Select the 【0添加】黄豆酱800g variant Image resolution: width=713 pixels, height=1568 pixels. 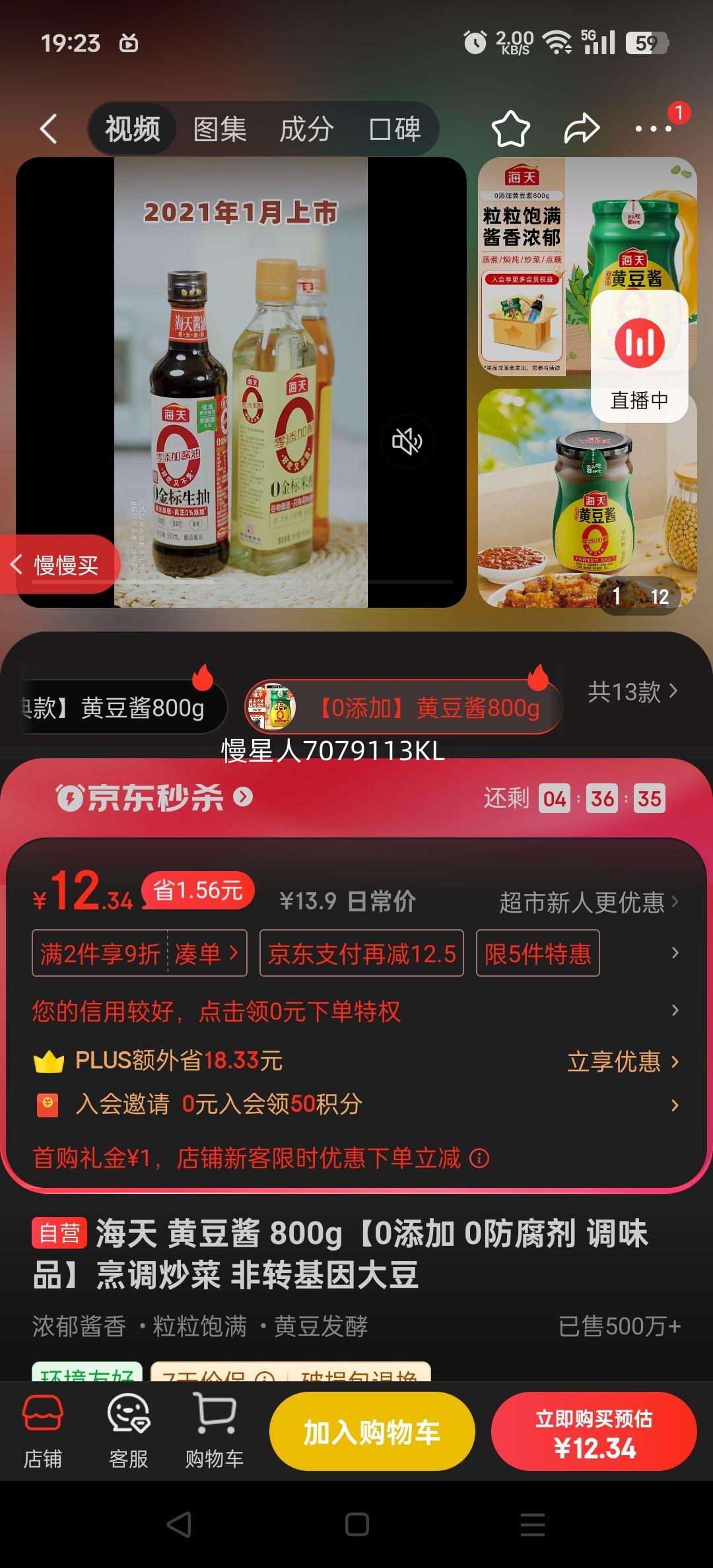pos(403,707)
